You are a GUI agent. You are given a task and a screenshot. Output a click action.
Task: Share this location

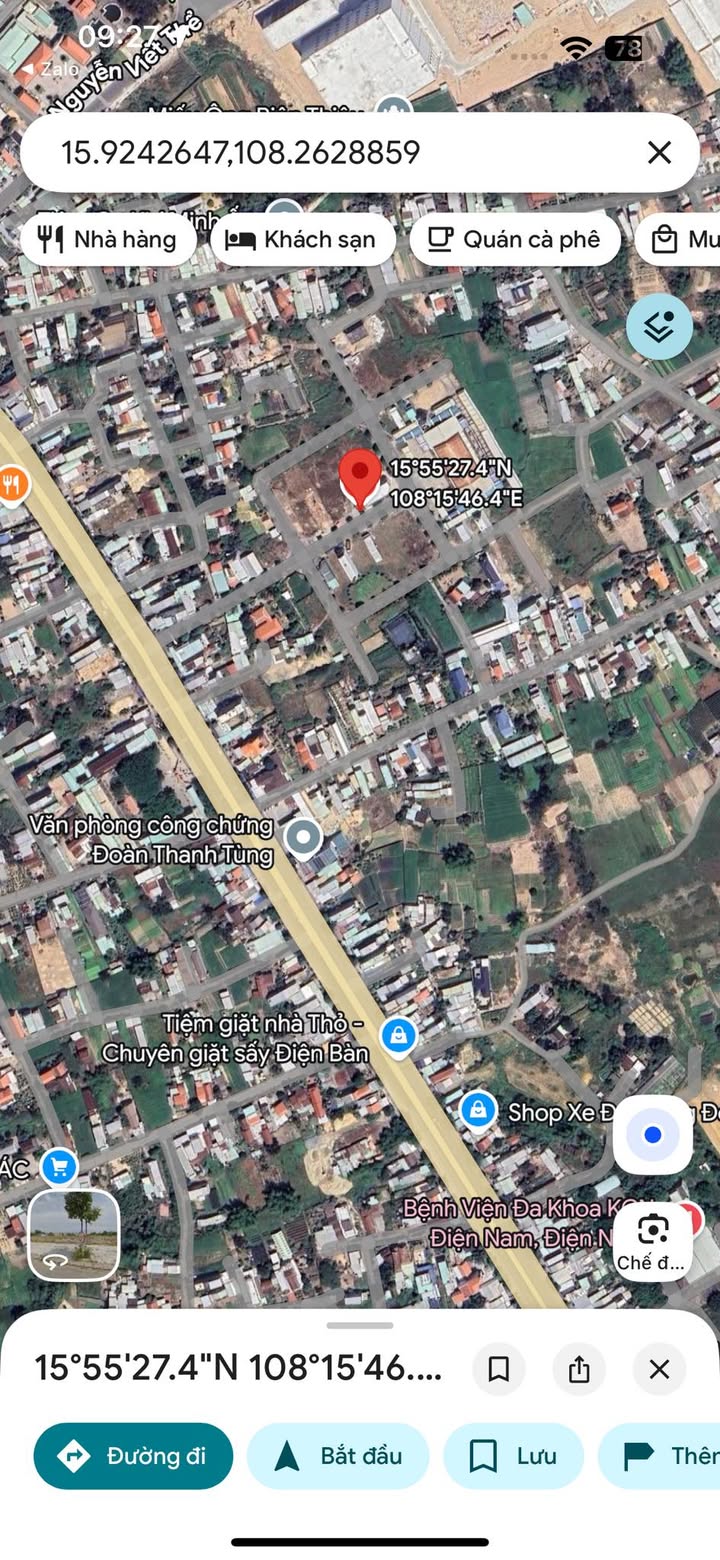579,1369
